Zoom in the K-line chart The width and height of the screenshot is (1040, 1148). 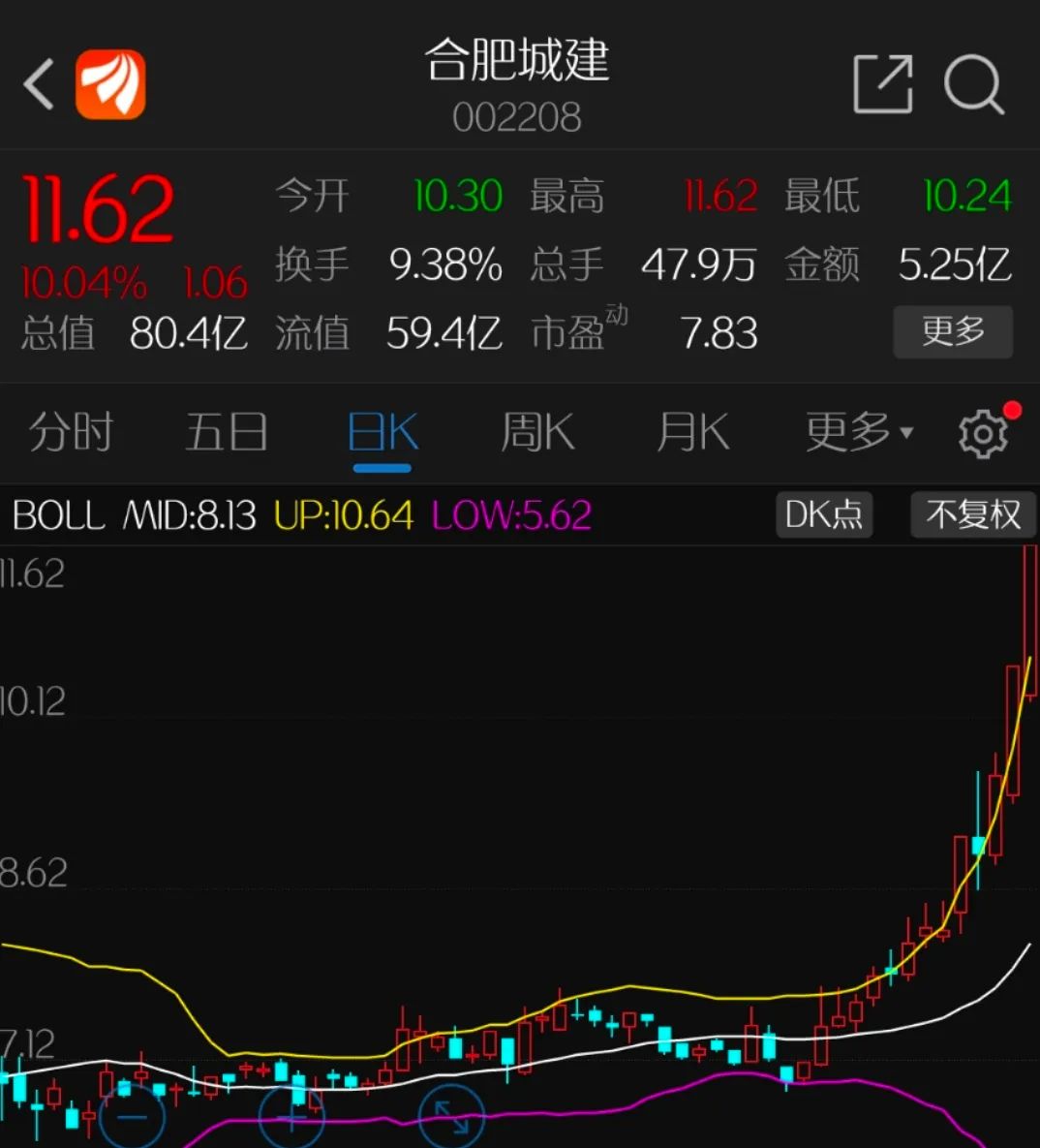(291, 1117)
